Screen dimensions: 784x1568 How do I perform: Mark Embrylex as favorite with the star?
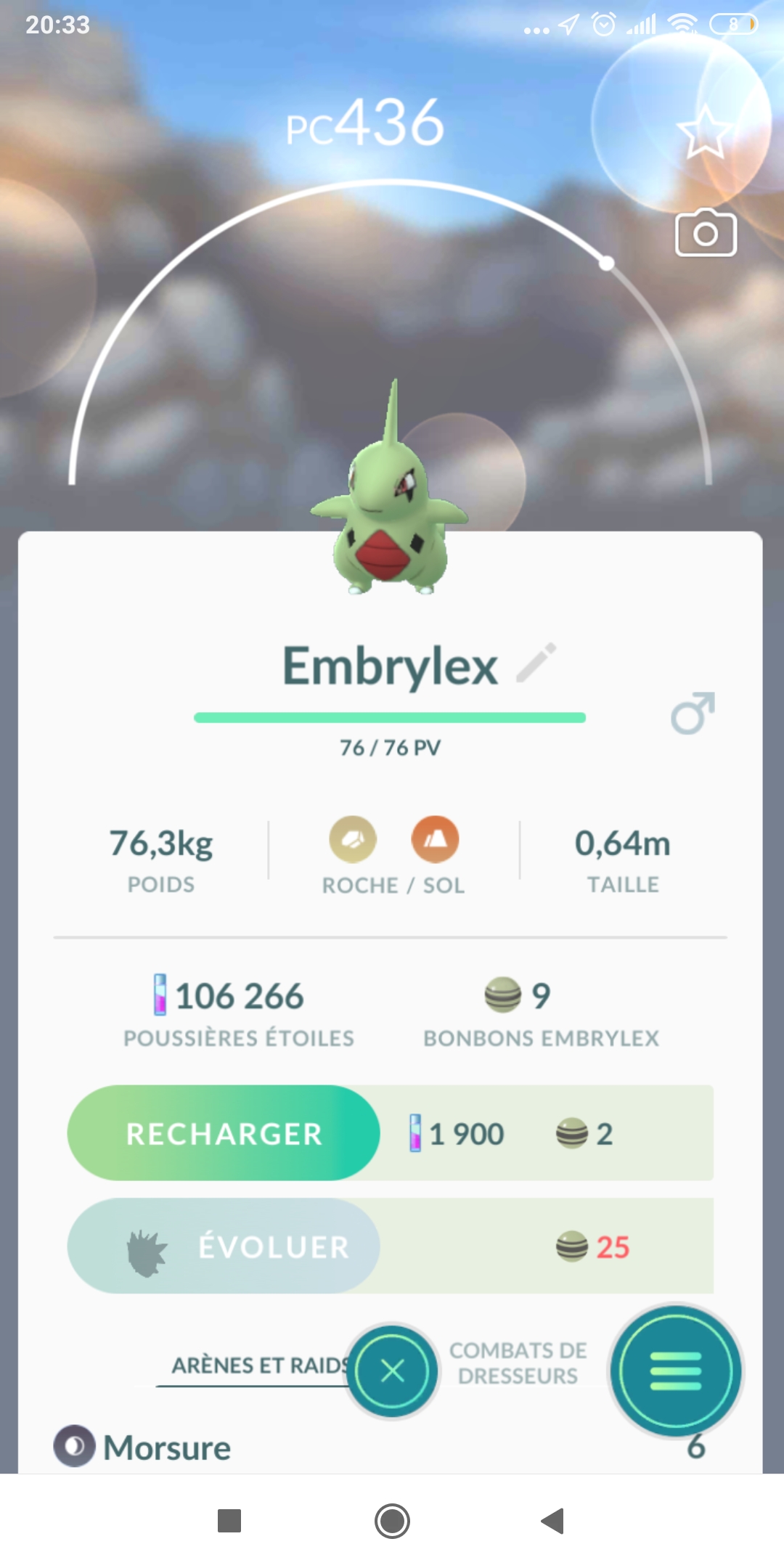click(704, 133)
